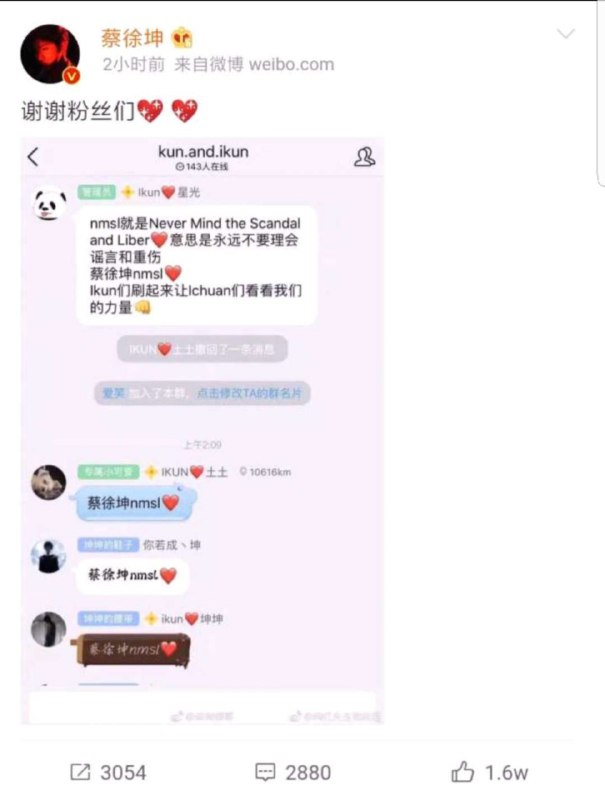Repost this post with 3054 reposts
Screen dimensions: 605x800
108,772
